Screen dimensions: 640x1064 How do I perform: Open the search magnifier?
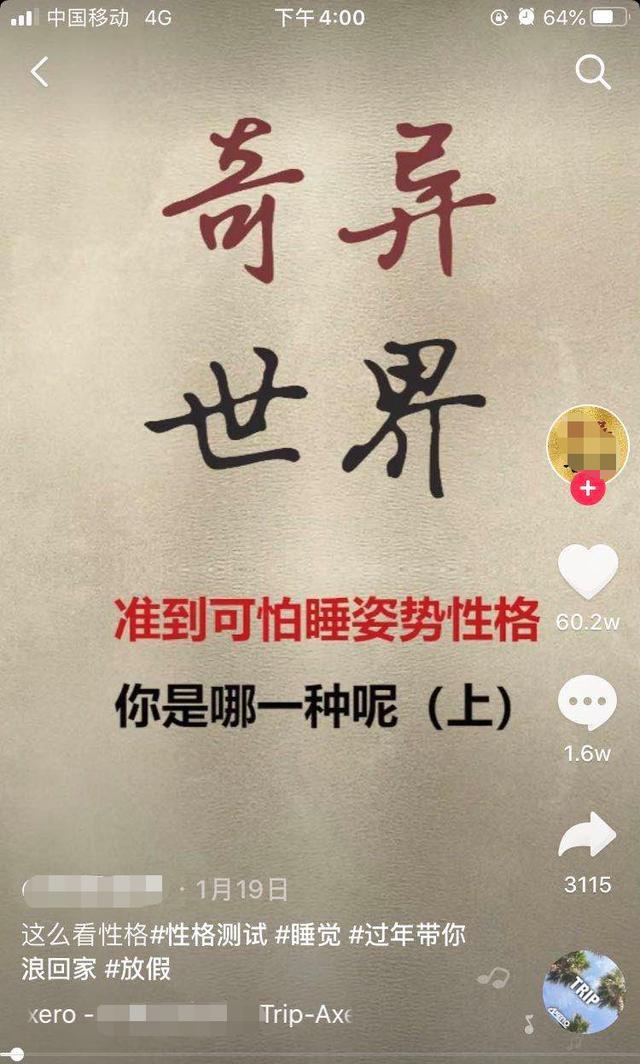point(593,71)
